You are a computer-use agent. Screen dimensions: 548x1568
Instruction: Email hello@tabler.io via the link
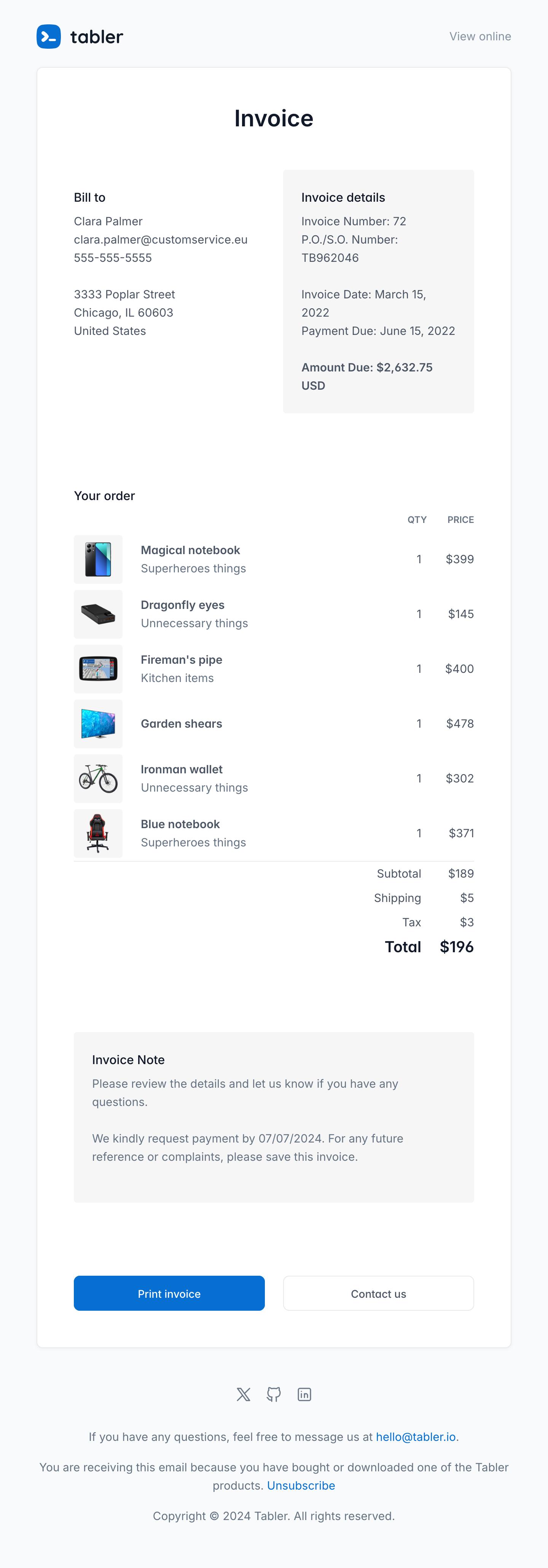pyautogui.click(x=416, y=1437)
